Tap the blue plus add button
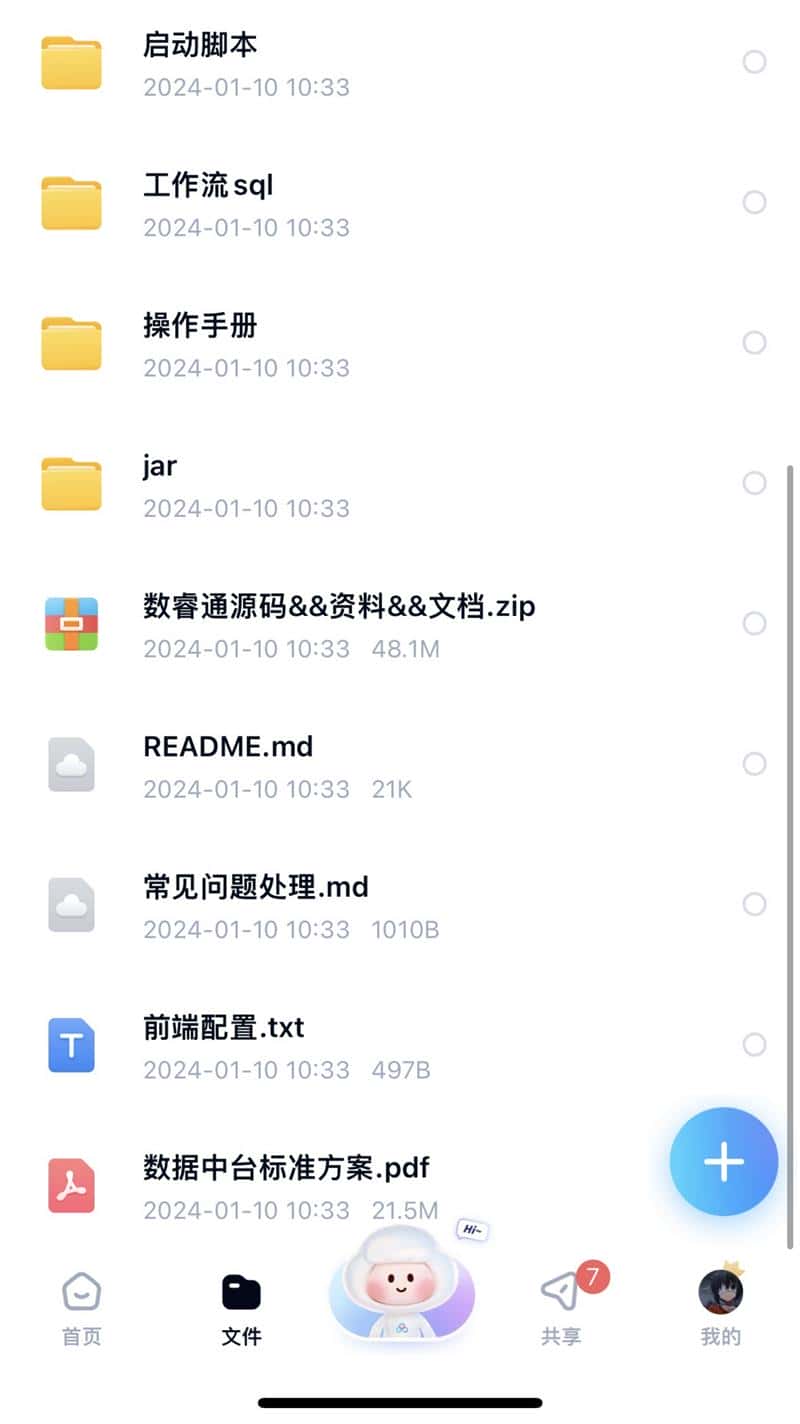The width and height of the screenshot is (800, 1424). click(723, 1161)
